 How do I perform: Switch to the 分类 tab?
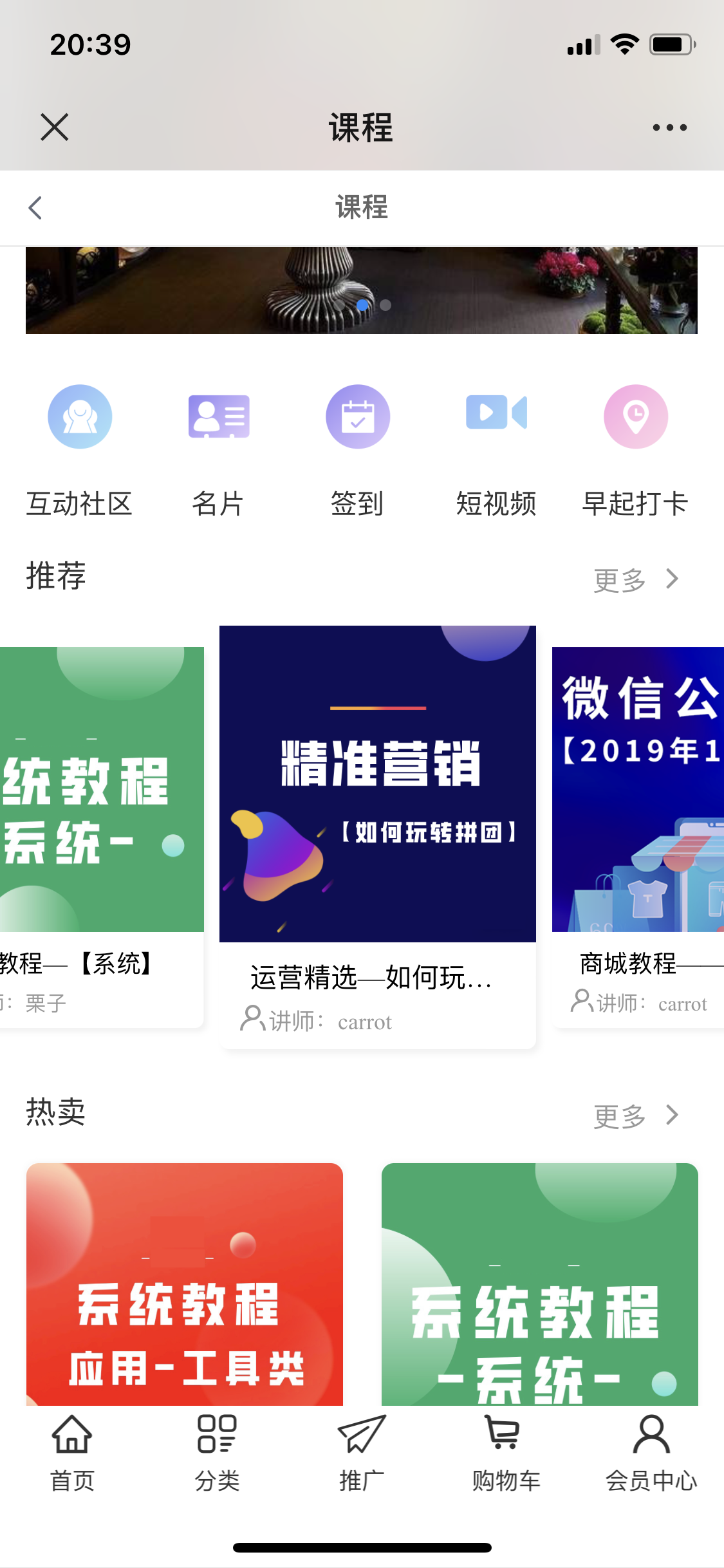(x=217, y=1453)
